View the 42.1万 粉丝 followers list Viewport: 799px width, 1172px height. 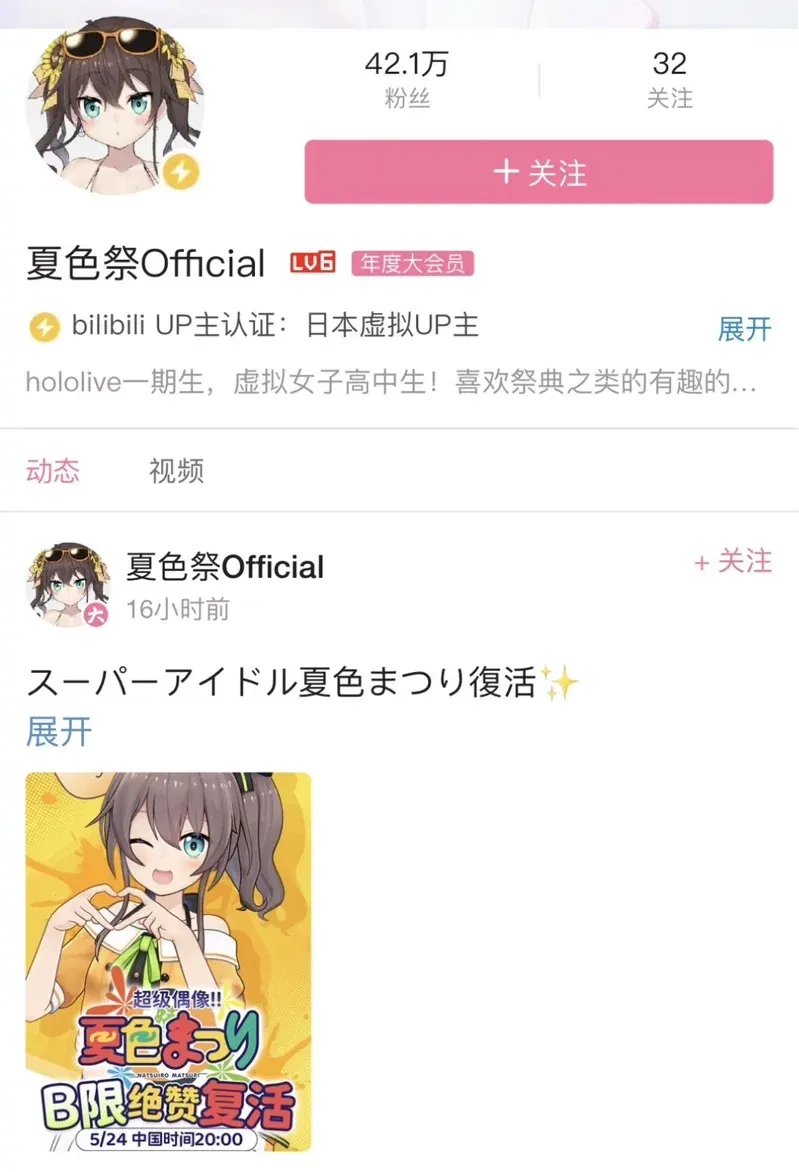click(406, 80)
